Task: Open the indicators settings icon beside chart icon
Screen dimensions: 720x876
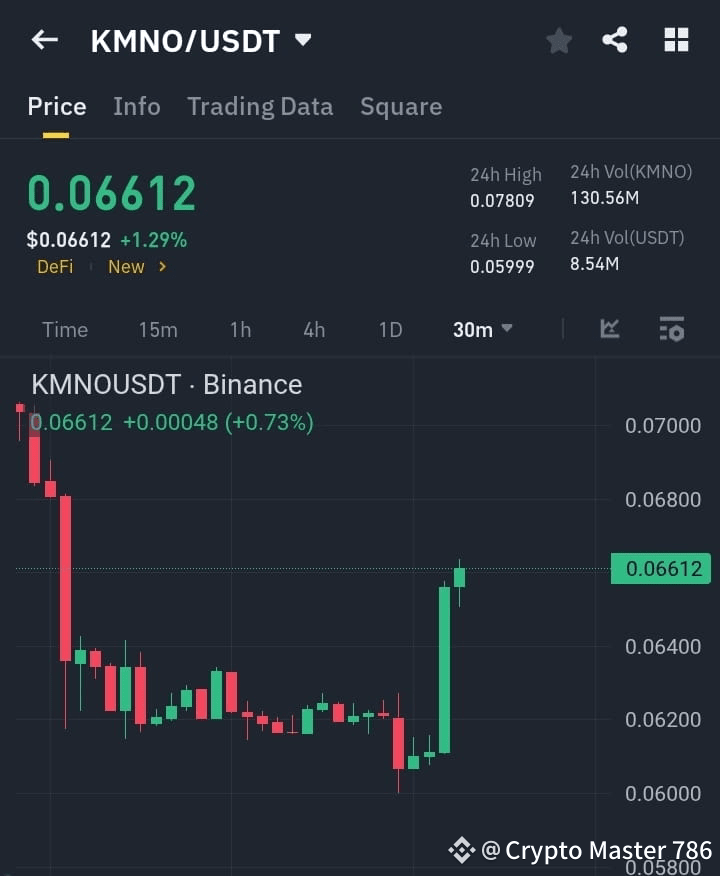Action: 672,329
